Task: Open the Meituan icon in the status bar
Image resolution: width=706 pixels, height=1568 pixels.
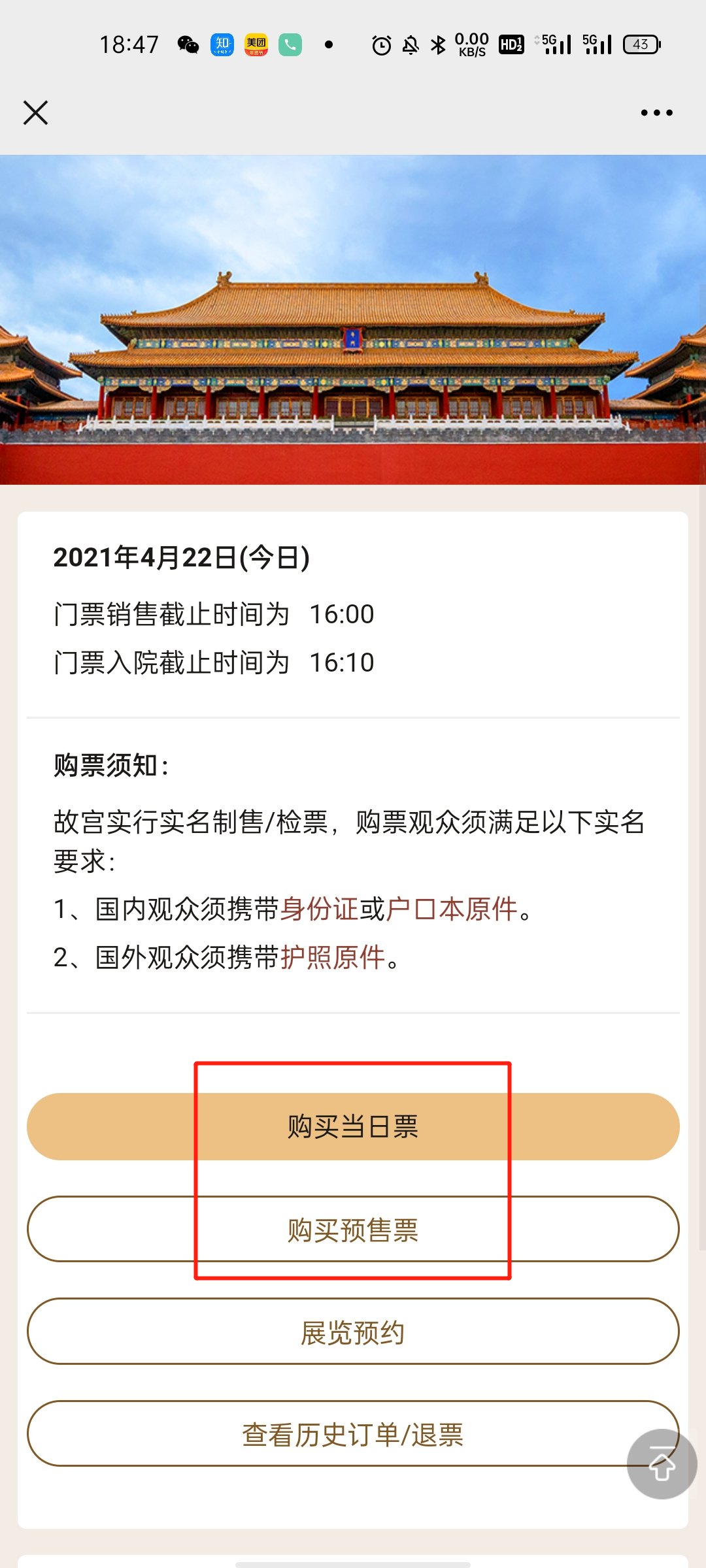Action: point(256,44)
